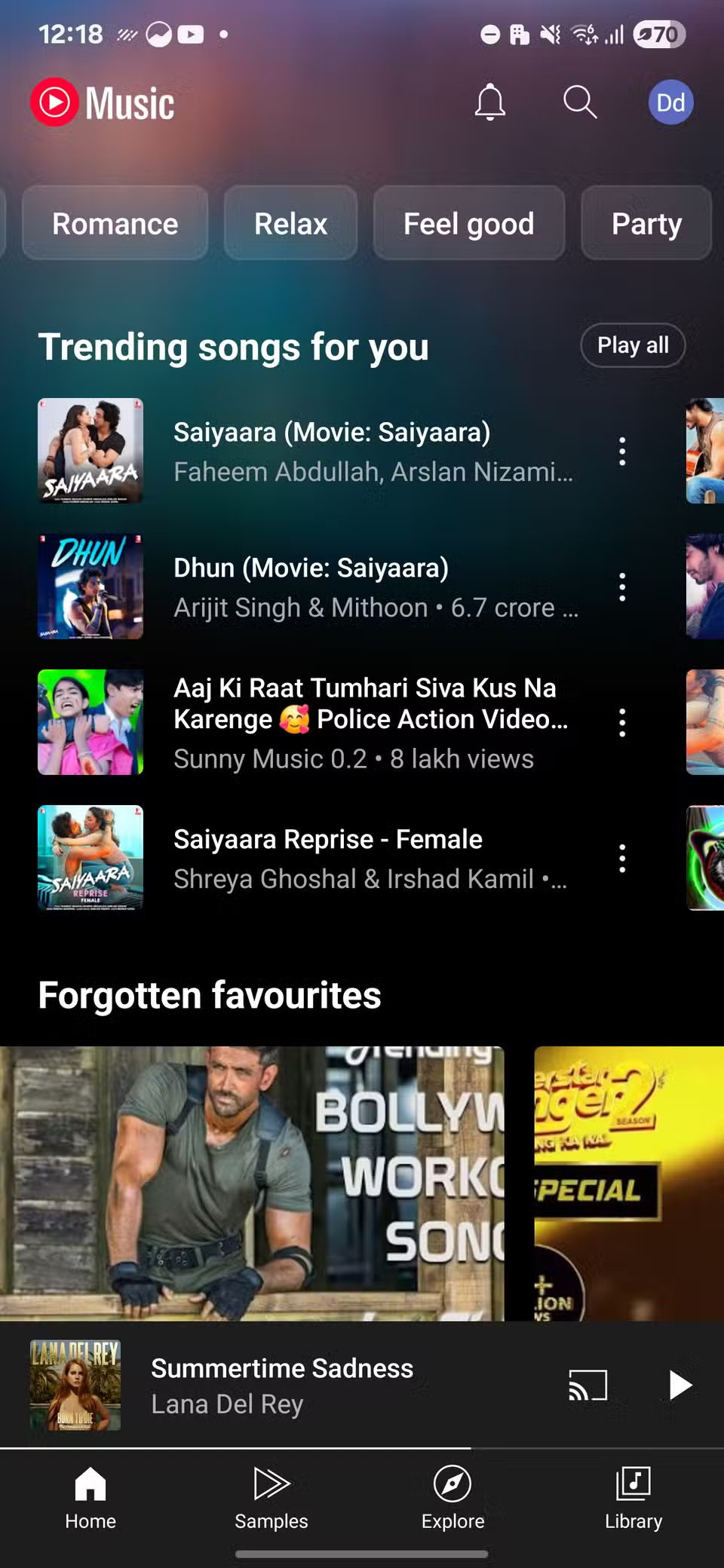Open the YouTube Music notifications bell
The image size is (724, 1568).
490,103
